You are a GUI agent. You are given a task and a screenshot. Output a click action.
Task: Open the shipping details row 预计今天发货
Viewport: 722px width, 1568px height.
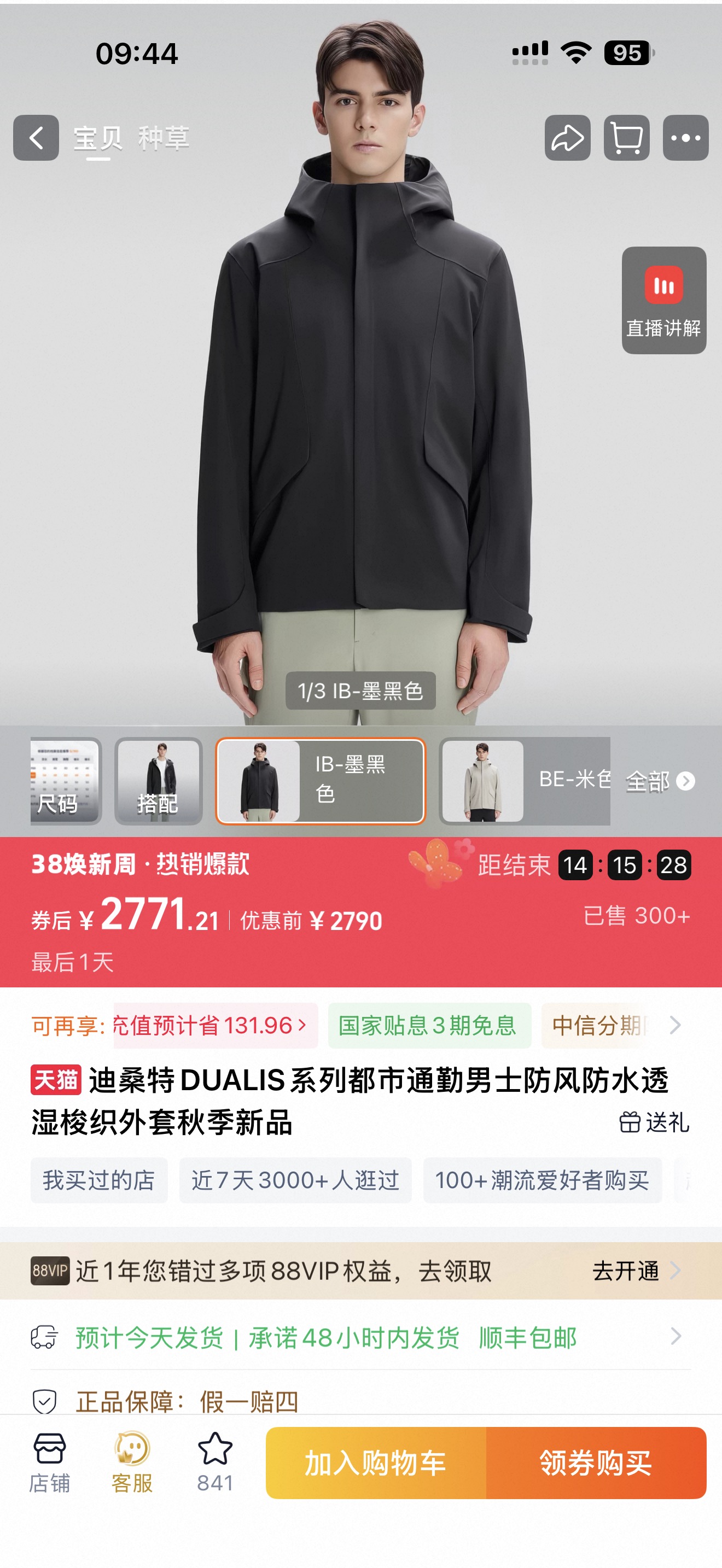click(360, 1337)
